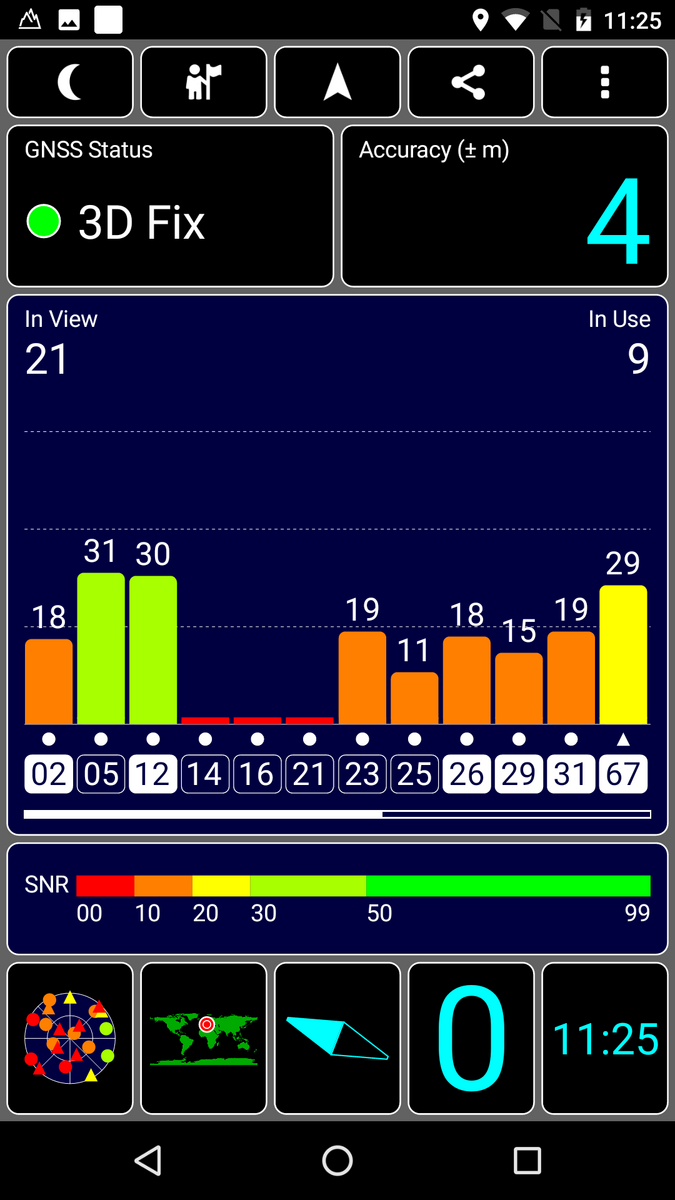Open recent apps from the navigation bar
This screenshot has height=1200, width=675.
[527, 1160]
